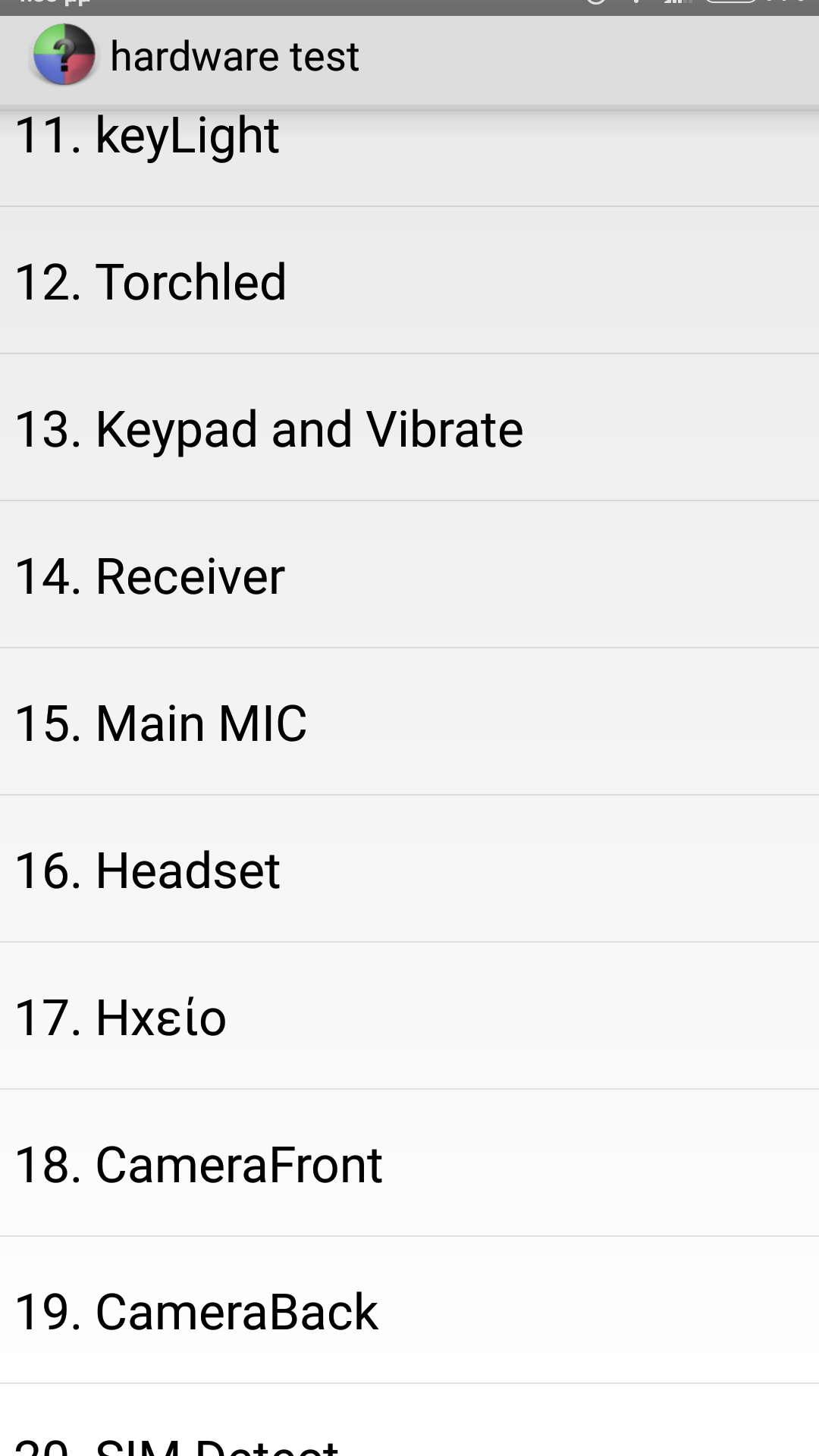The width and height of the screenshot is (819, 1456).
Task: Run the Main MIC test
Action: [409, 722]
